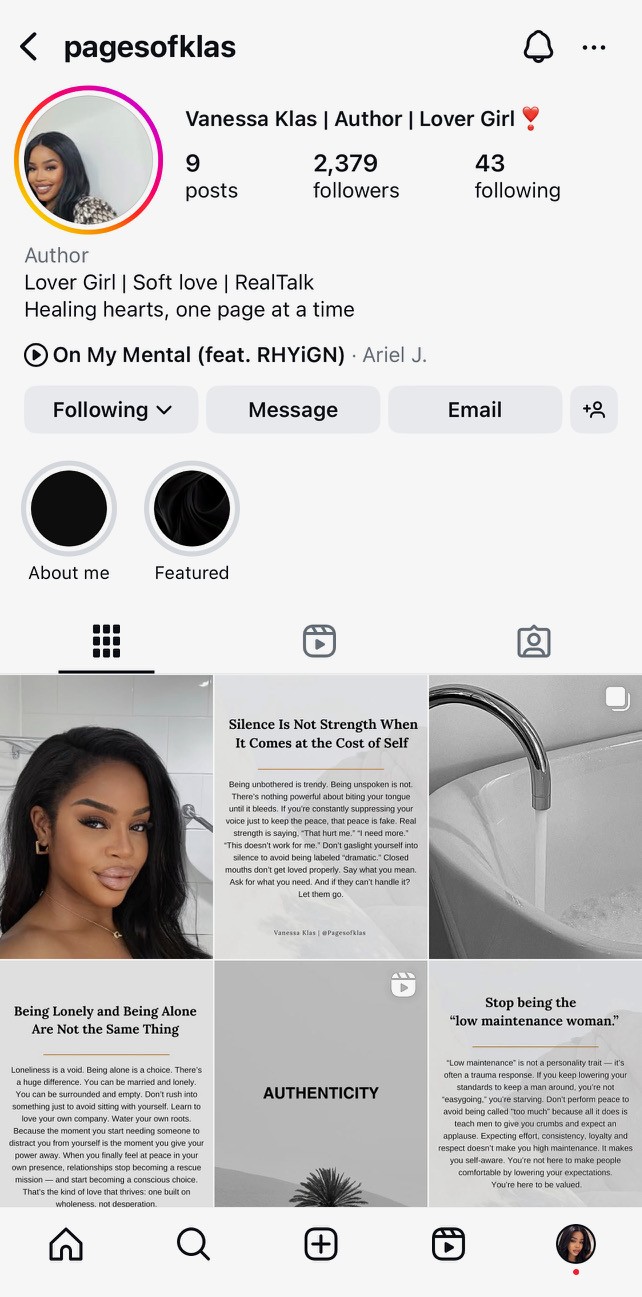Open the Silence Is Not Strength post
Viewport: 642px width, 1297px height.
(x=321, y=817)
